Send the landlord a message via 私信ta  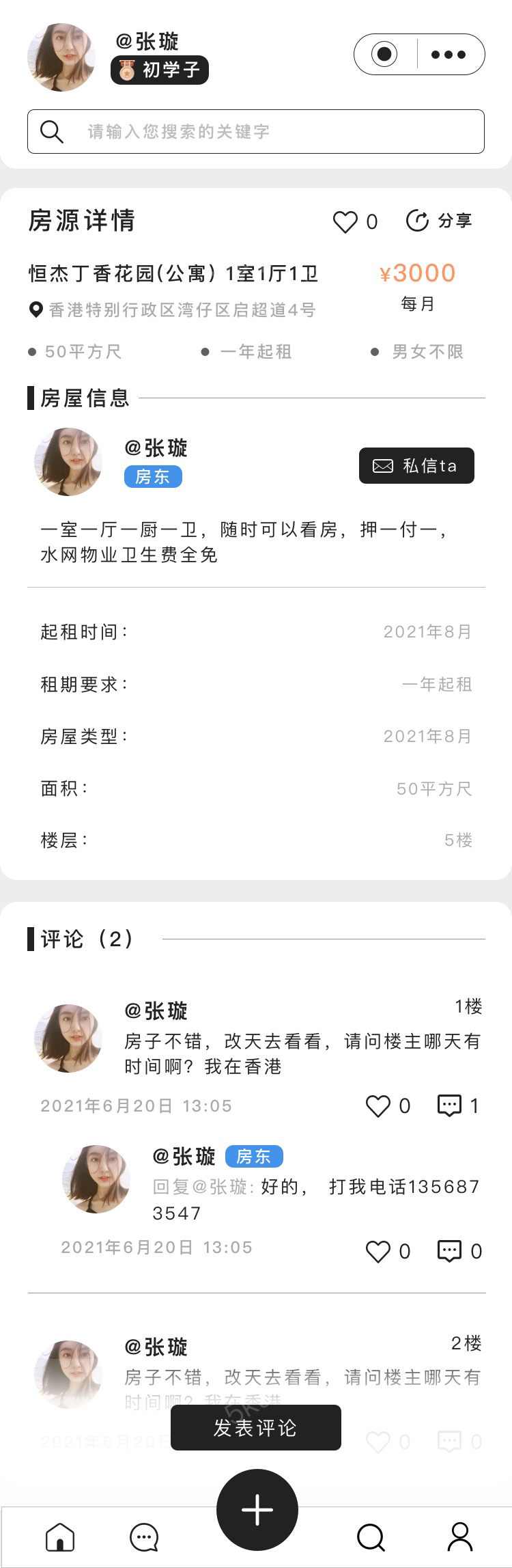(x=416, y=466)
